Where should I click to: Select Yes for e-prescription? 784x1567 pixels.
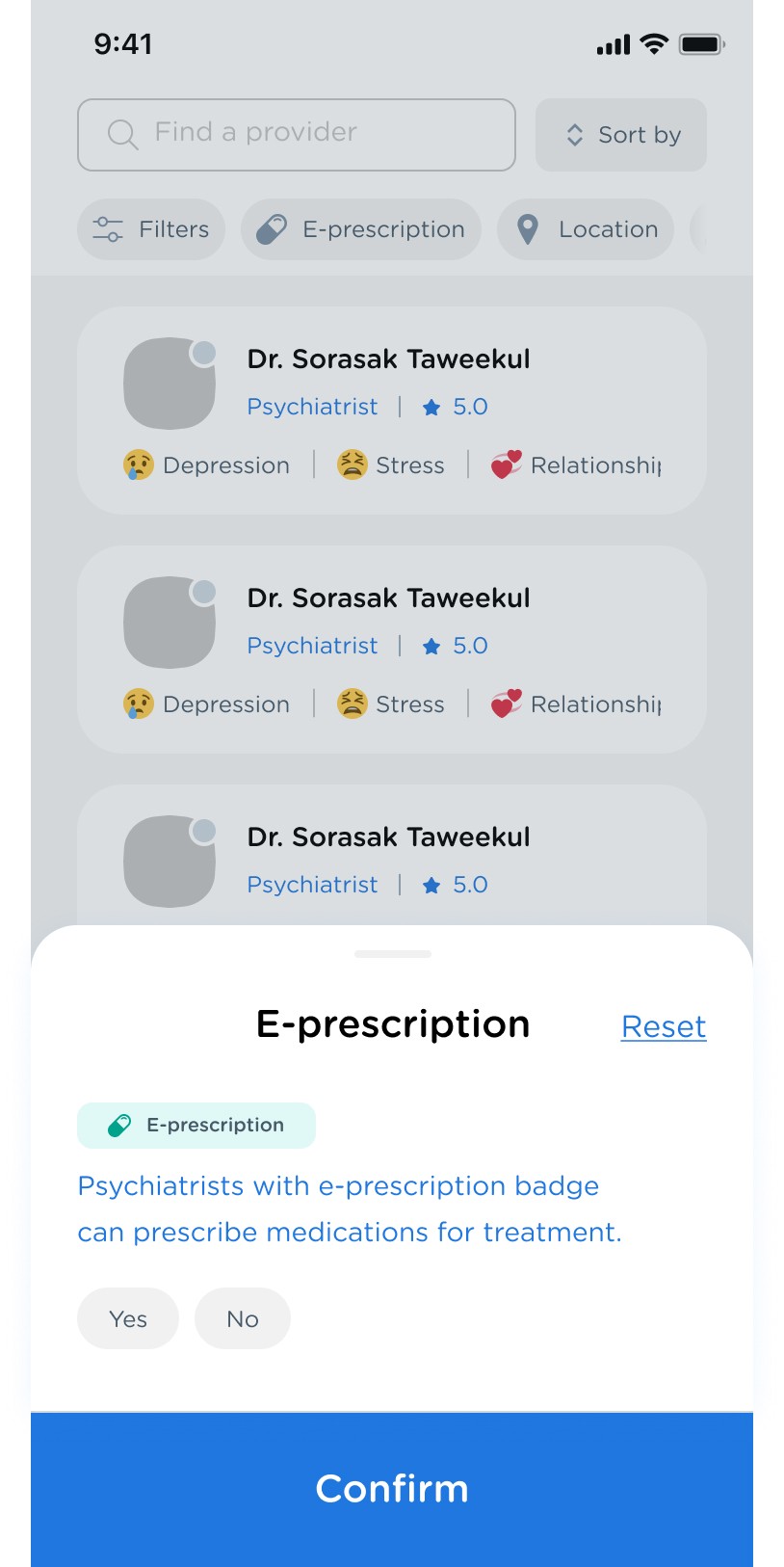pos(128,1318)
